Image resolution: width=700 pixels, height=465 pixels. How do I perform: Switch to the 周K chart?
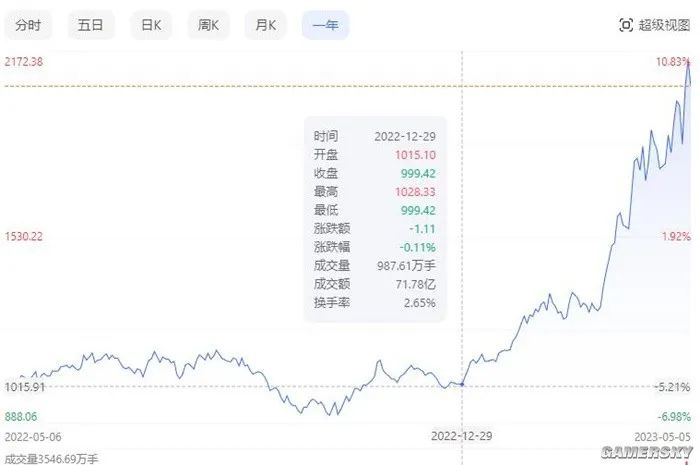click(209, 25)
